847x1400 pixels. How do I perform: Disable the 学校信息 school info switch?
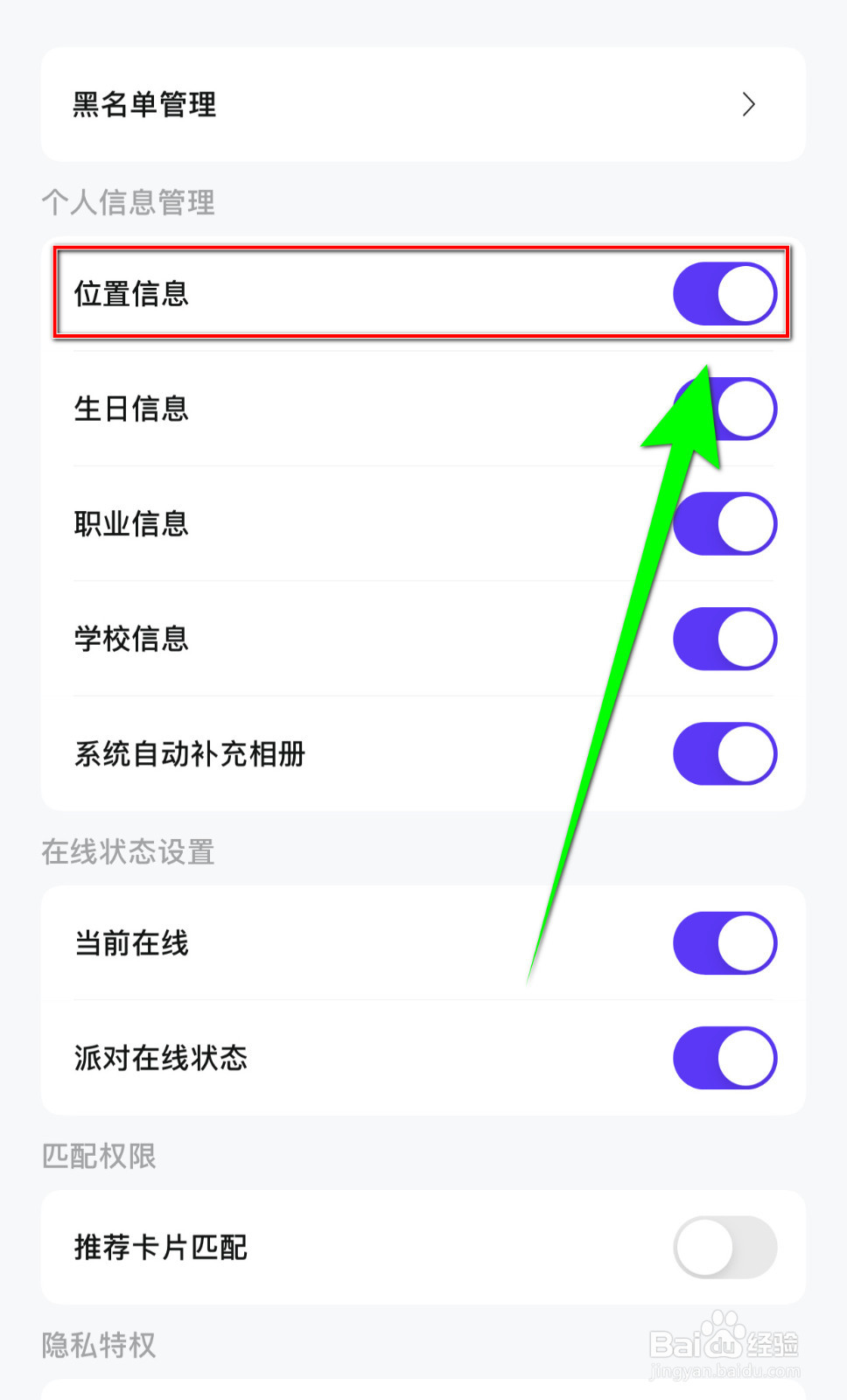[724, 639]
